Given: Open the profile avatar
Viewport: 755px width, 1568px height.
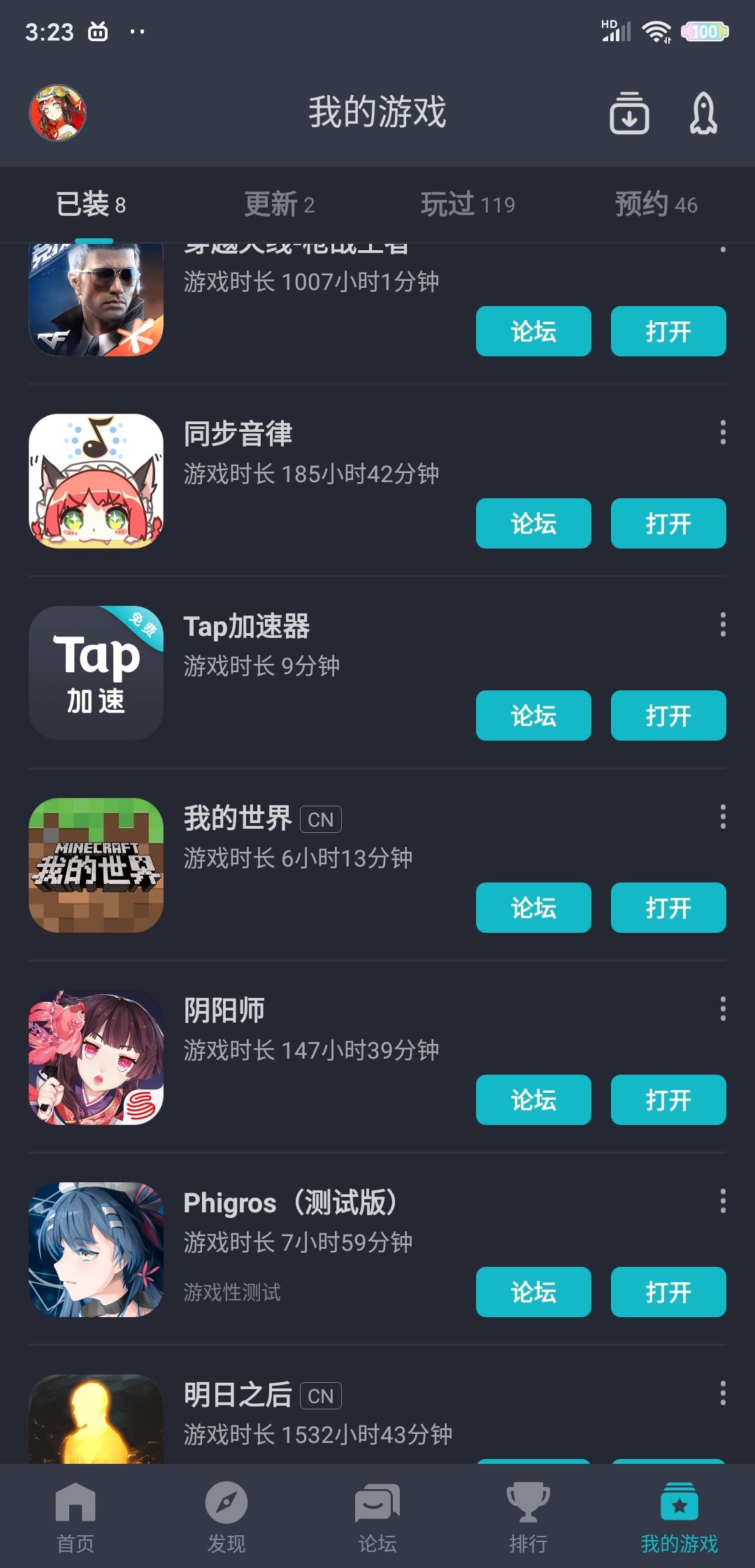Looking at the screenshot, I should click(57, 112).
